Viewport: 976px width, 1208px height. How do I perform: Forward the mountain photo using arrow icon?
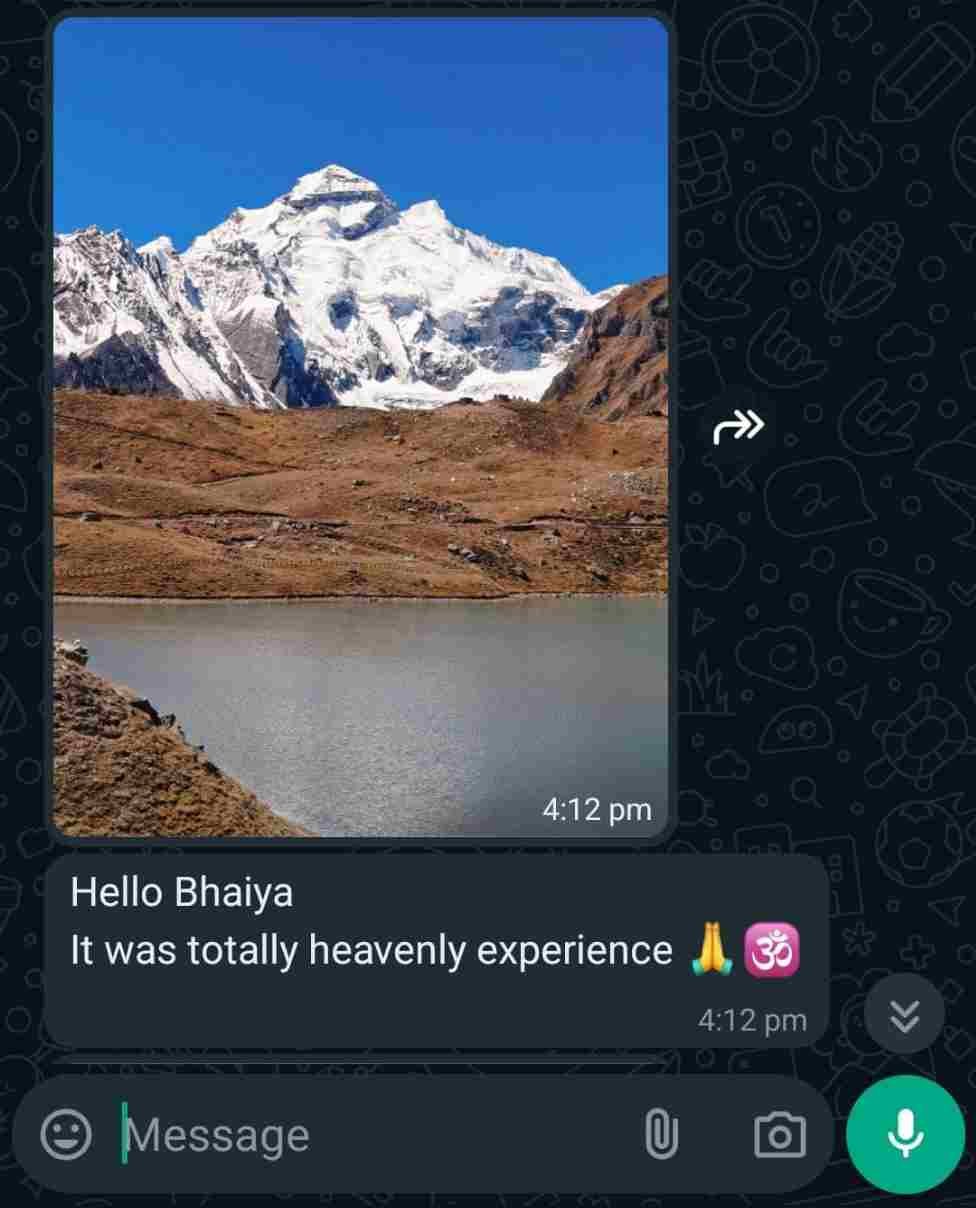coord(737,427)
